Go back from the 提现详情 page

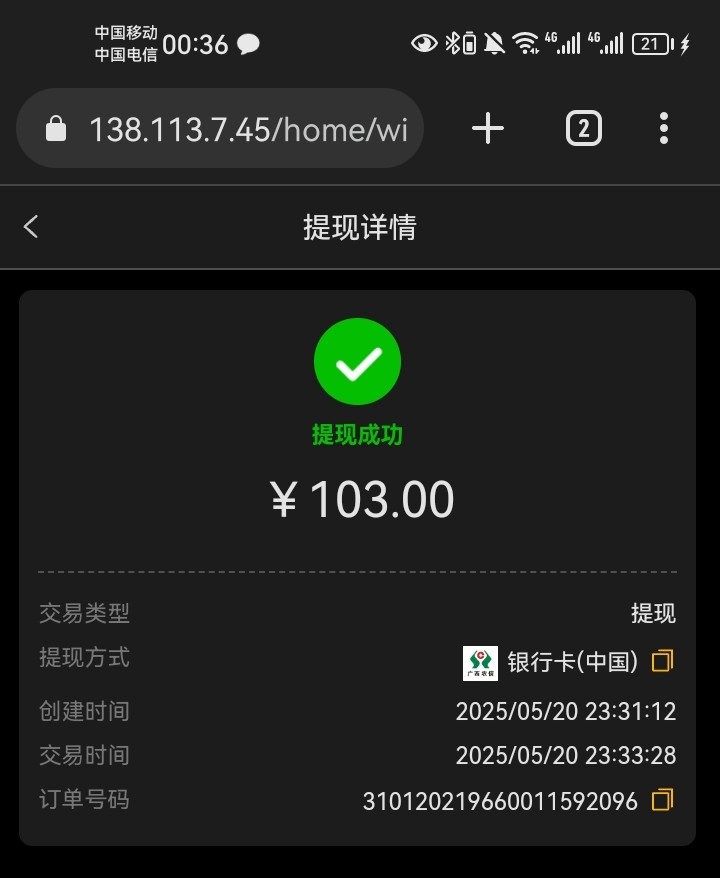coord(31,227)
